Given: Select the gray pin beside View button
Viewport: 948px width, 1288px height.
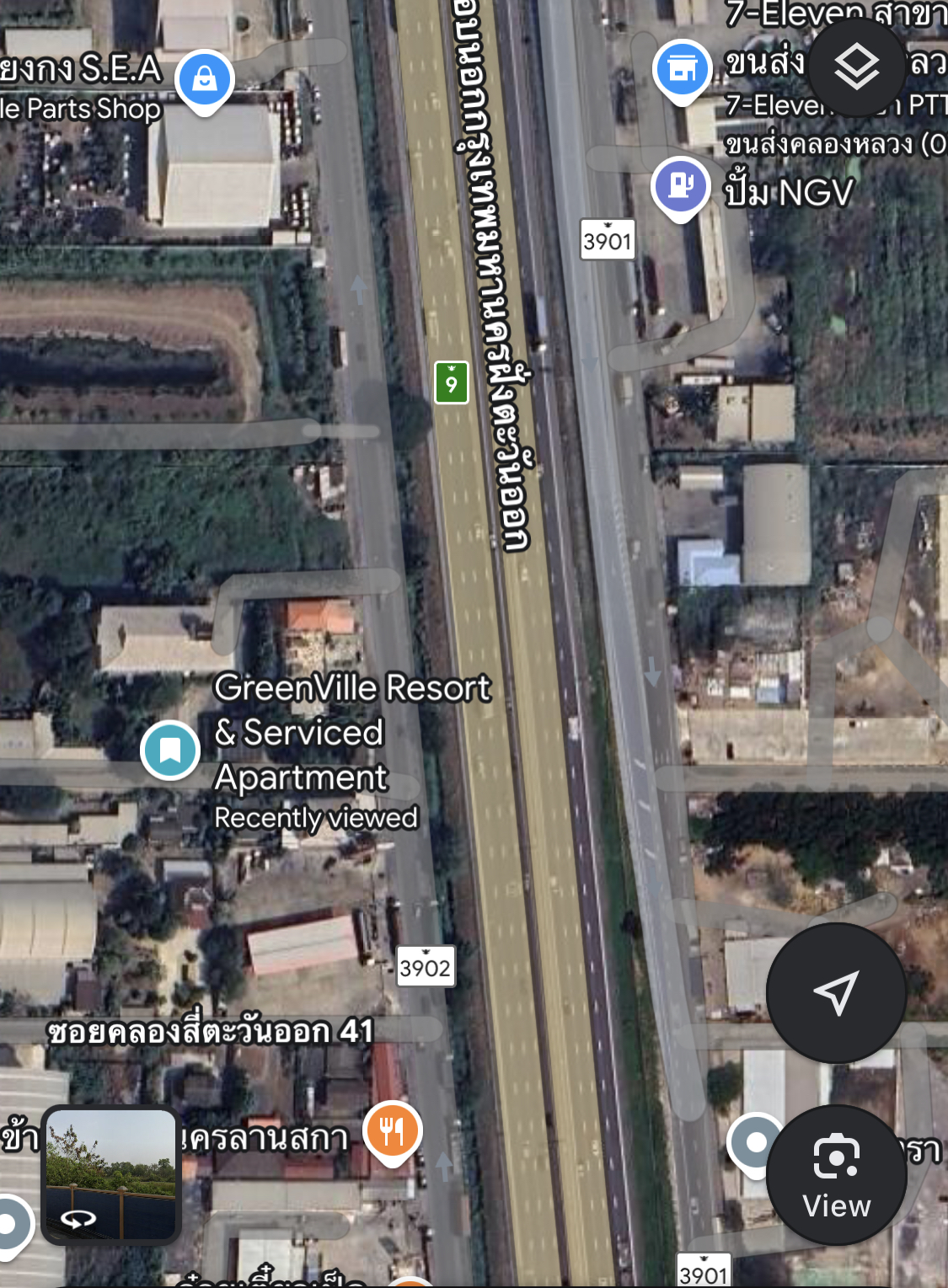Looking at the screenshot, I should [754, 1142].
